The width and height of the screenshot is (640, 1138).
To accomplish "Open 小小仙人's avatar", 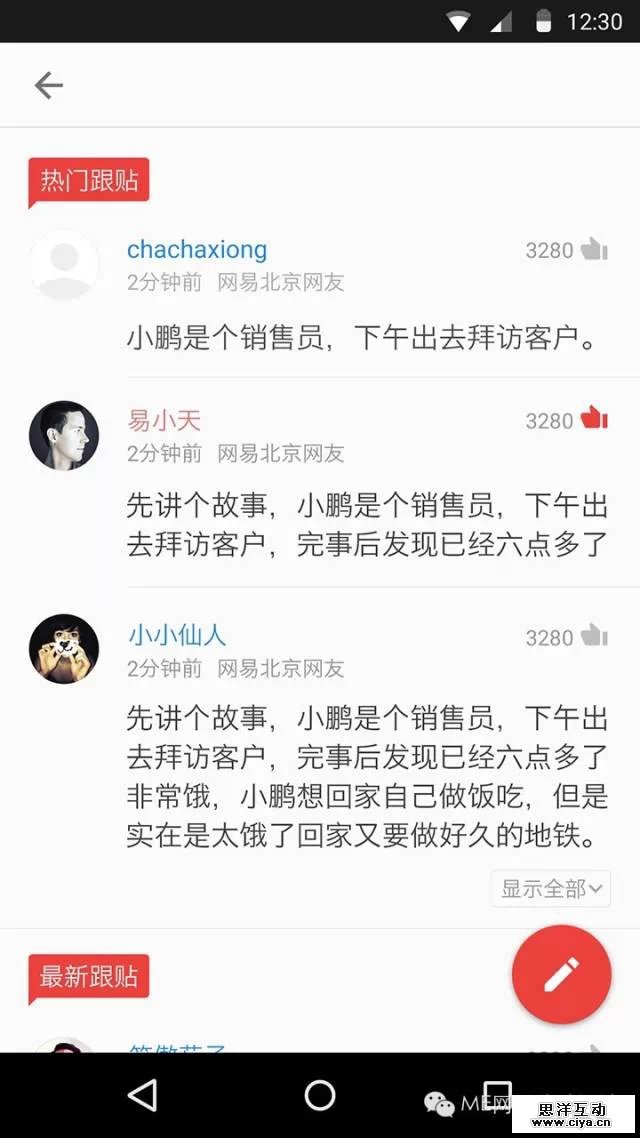I will pos(64,649).
